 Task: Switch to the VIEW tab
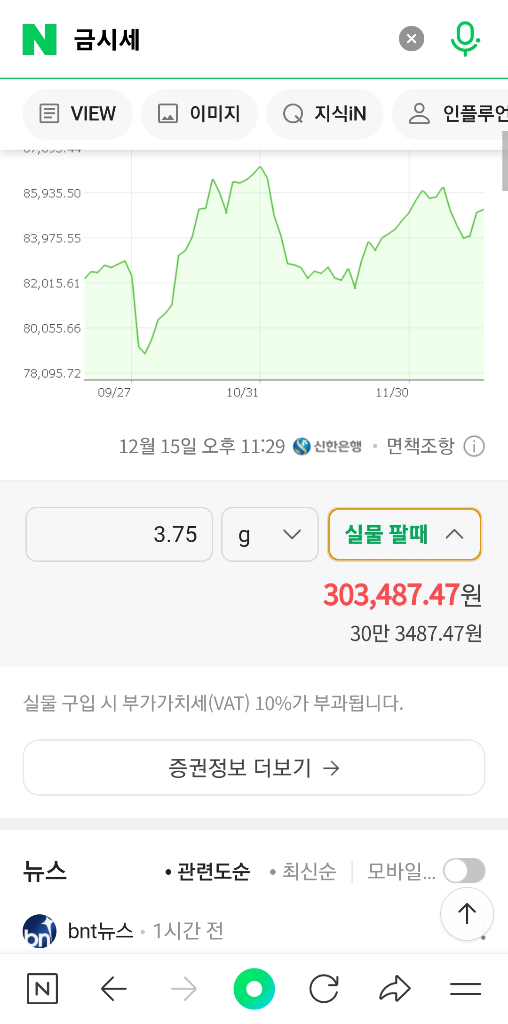[78, 114]
